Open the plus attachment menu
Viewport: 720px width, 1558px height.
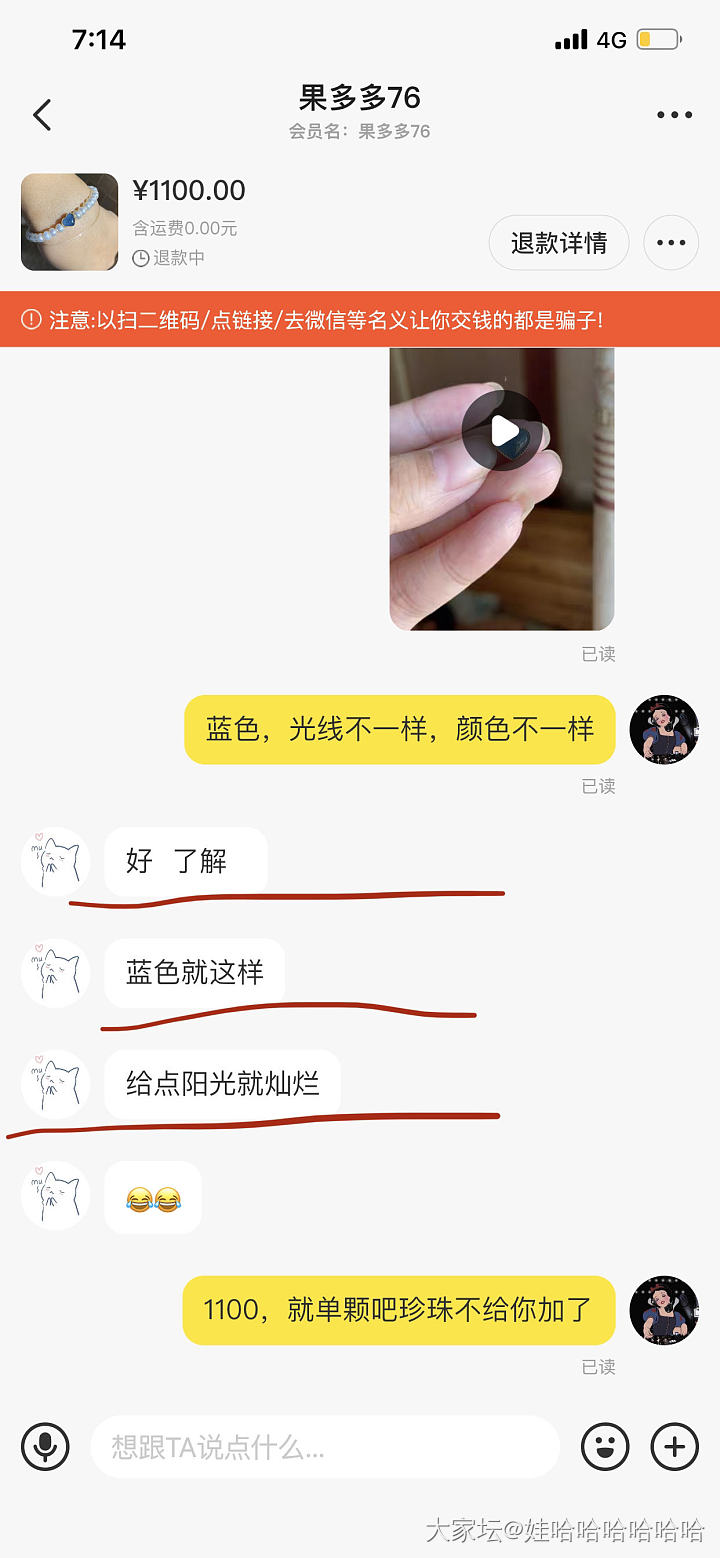click(675, 1446)
